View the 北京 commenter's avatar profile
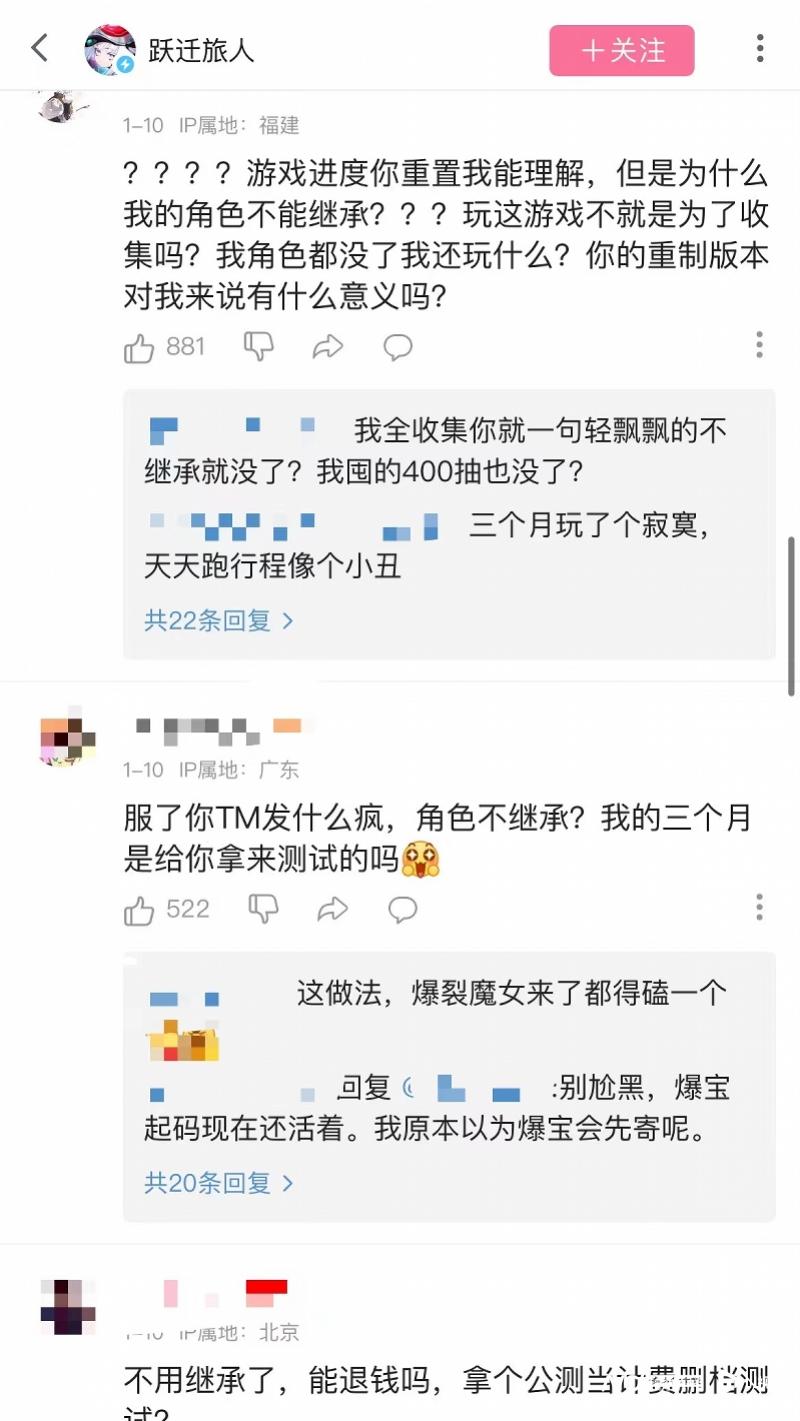 tap(67, 1305)
